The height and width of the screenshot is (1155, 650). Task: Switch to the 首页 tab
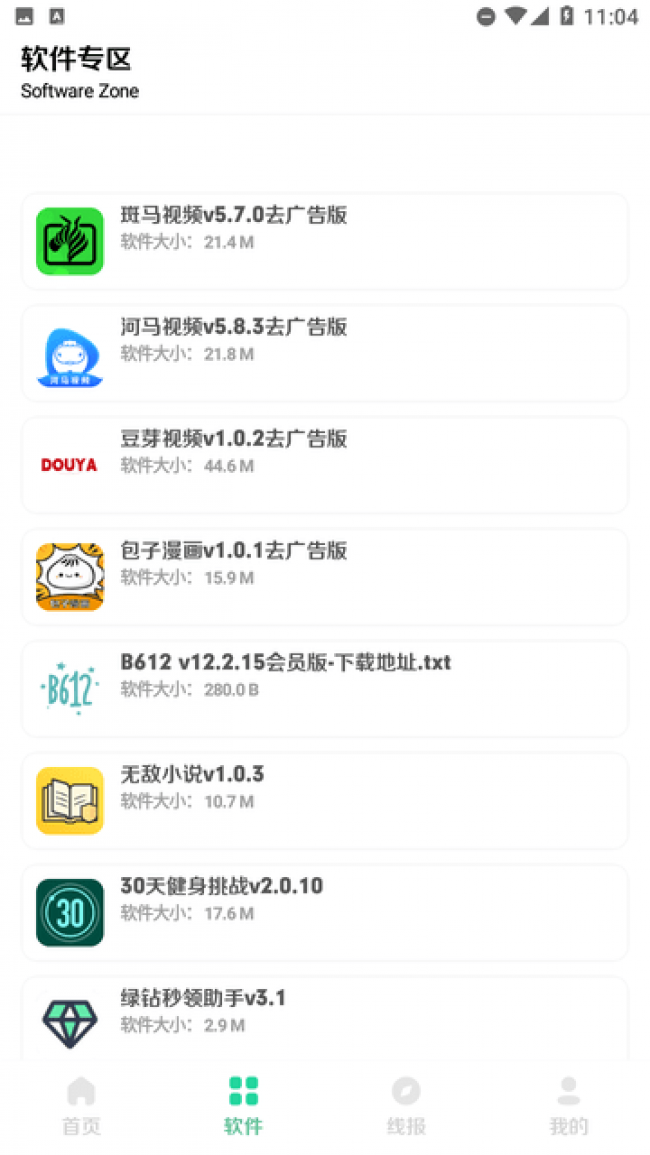[x=81, y=1106]
